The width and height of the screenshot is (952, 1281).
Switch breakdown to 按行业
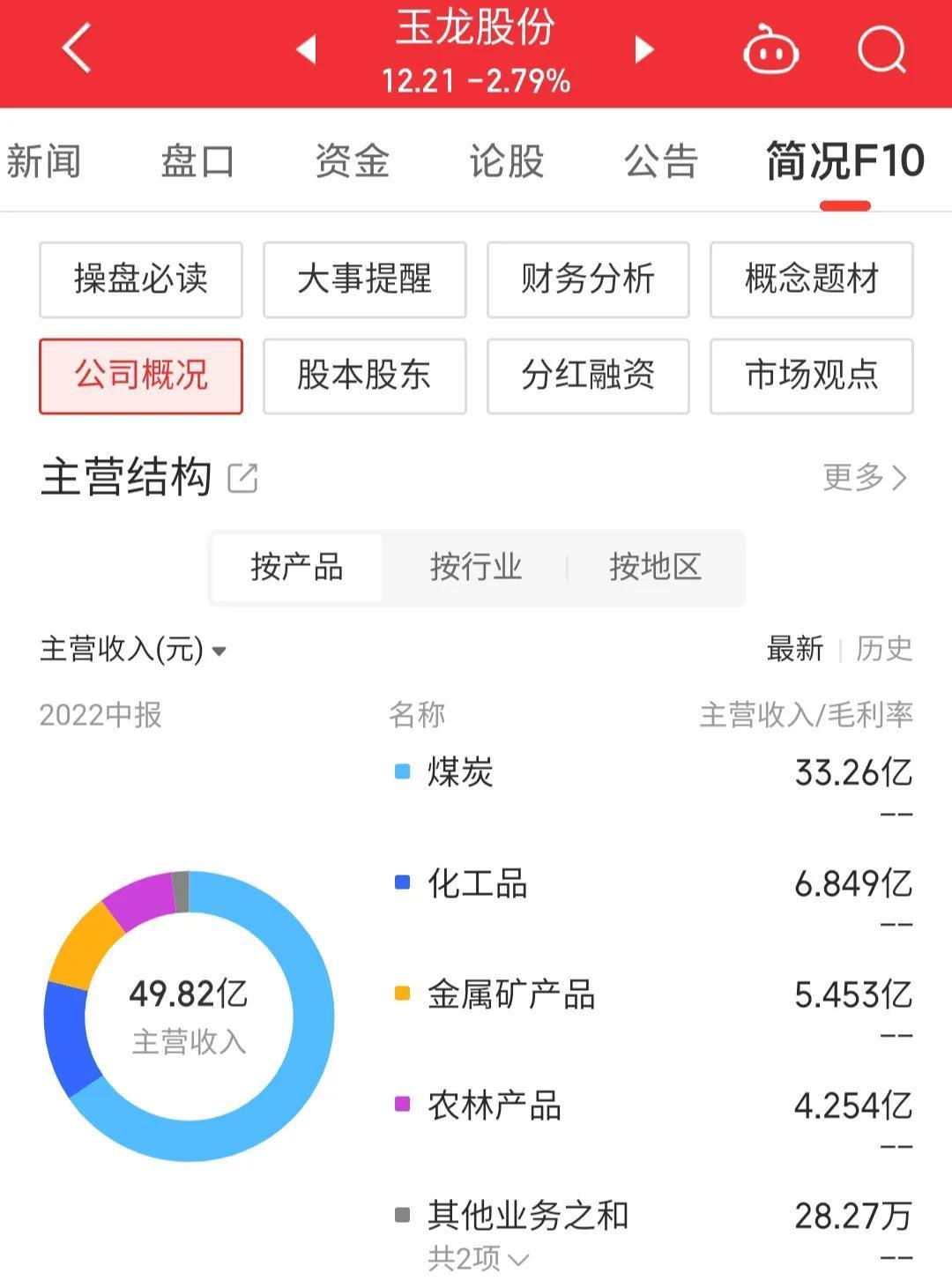tap(476, 567)
